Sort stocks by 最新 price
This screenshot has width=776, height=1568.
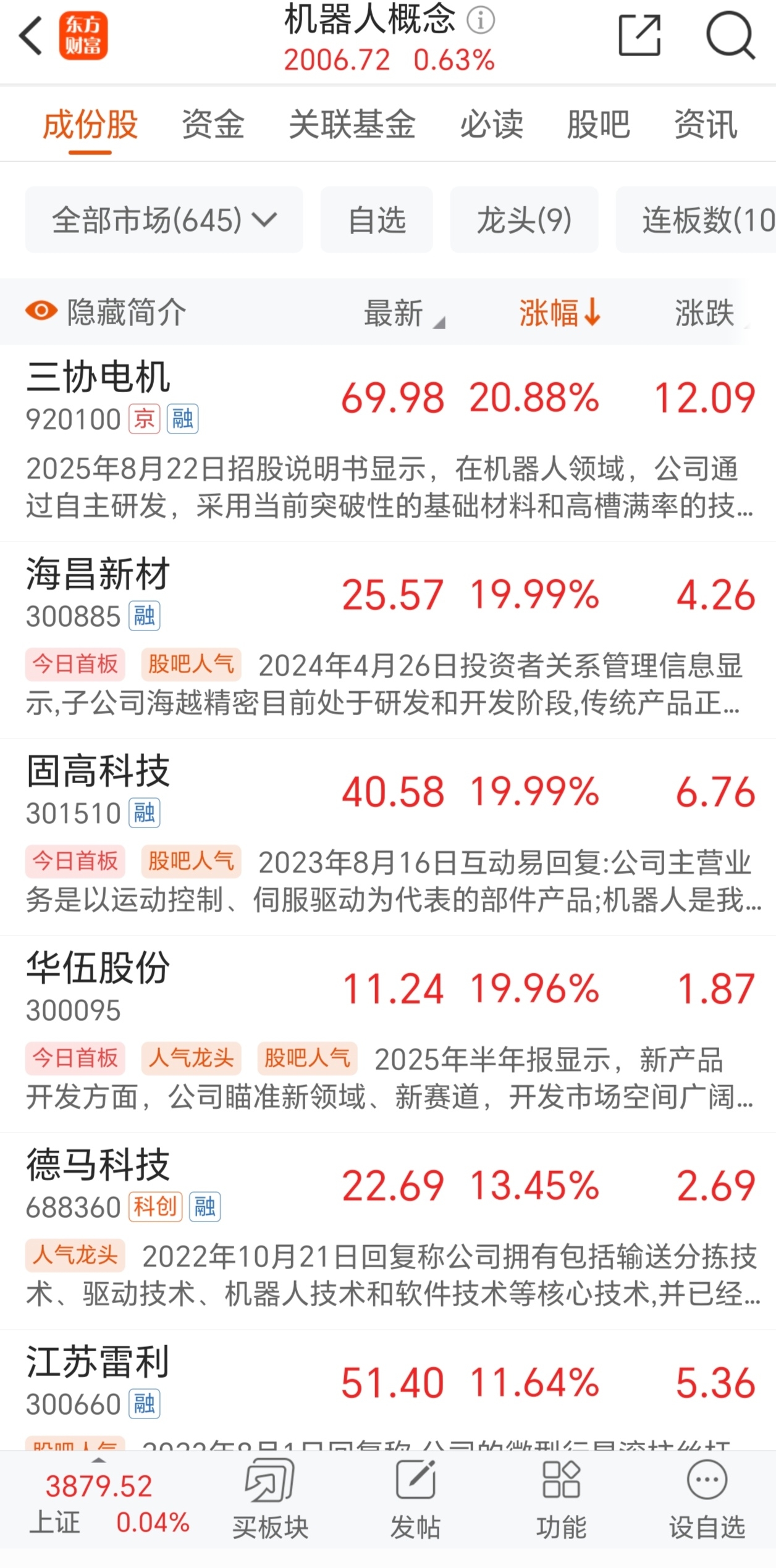point(404,313)
